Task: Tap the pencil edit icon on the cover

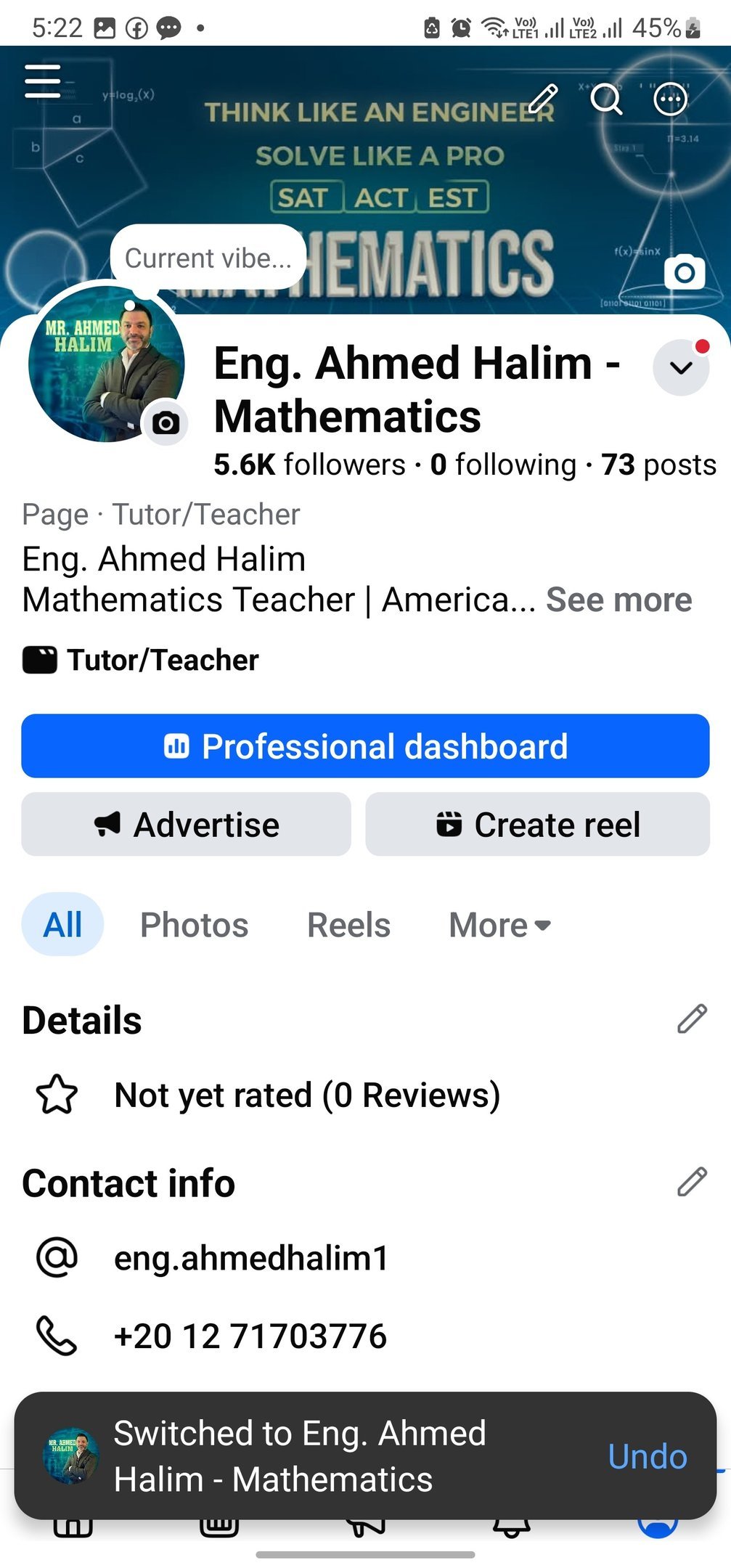Action: tap(542, 99)
